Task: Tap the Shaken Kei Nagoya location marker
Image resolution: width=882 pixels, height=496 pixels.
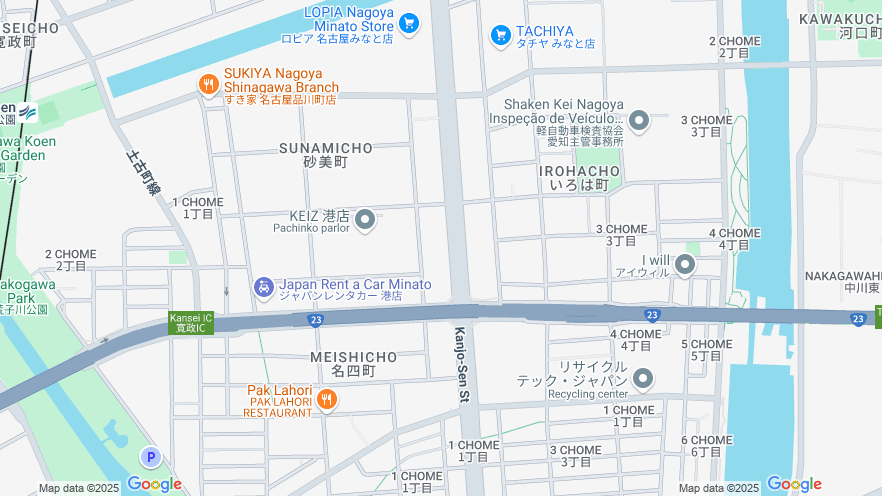Action: click(x=640, y=122)
